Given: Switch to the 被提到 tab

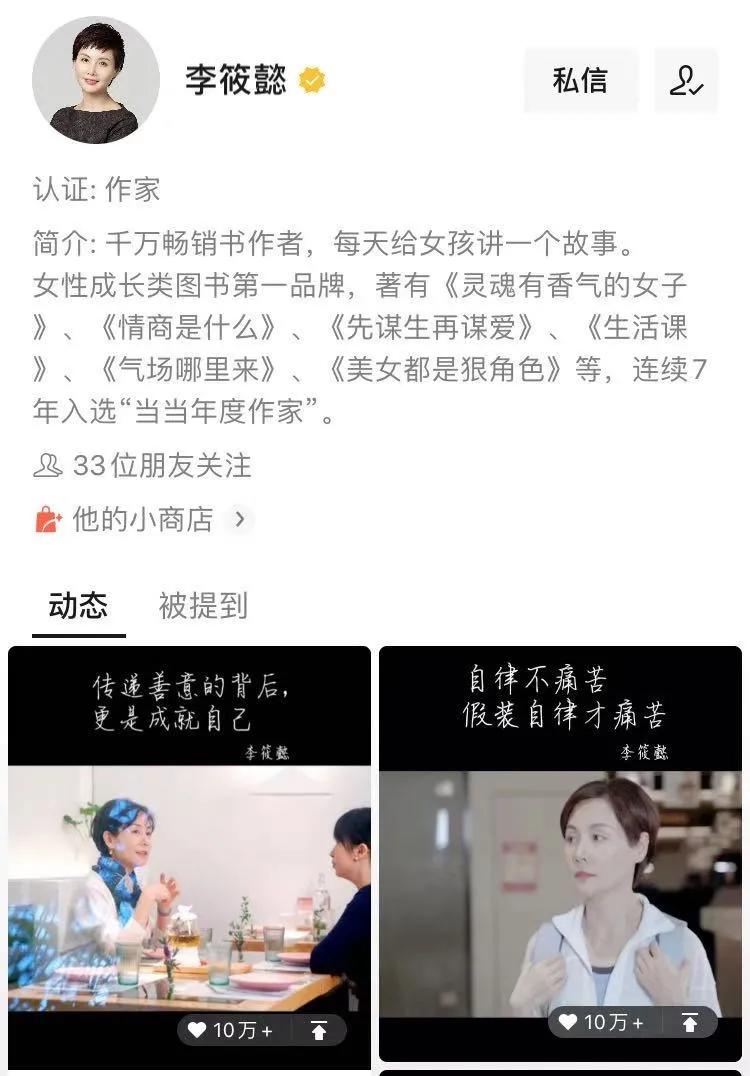Looking at the screenshot, I should tap(203, 605).
